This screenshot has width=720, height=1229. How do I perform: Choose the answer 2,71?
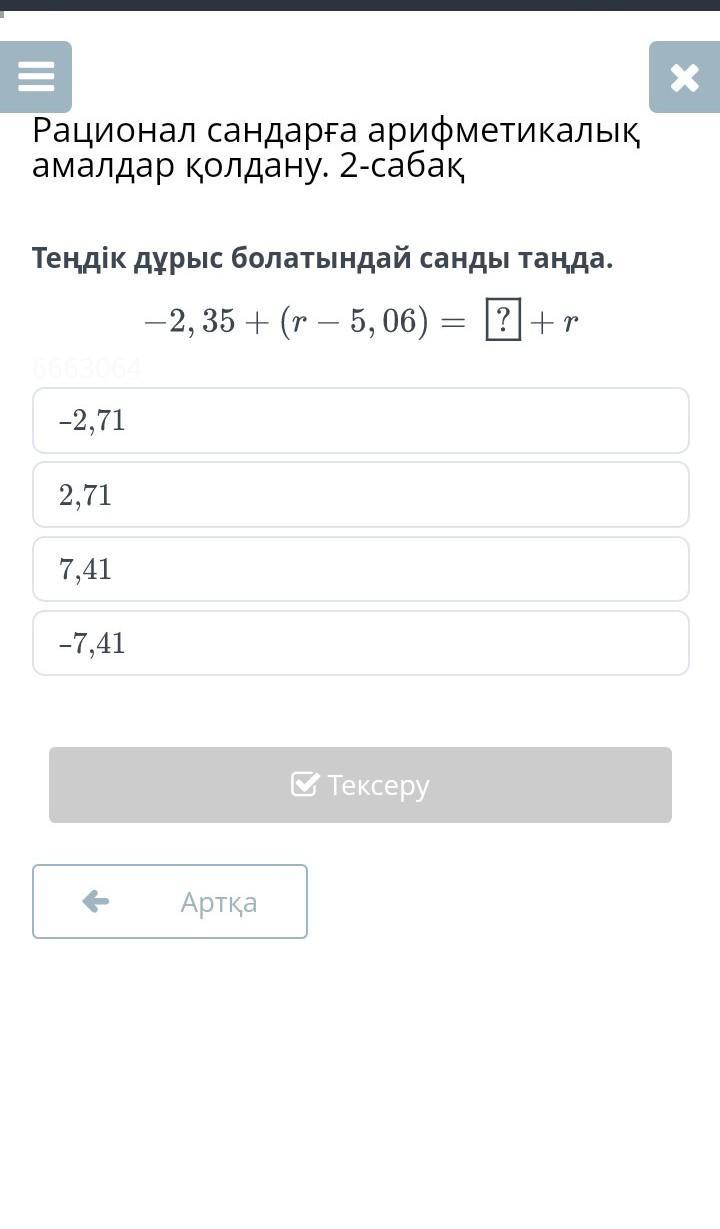[360, 495]
